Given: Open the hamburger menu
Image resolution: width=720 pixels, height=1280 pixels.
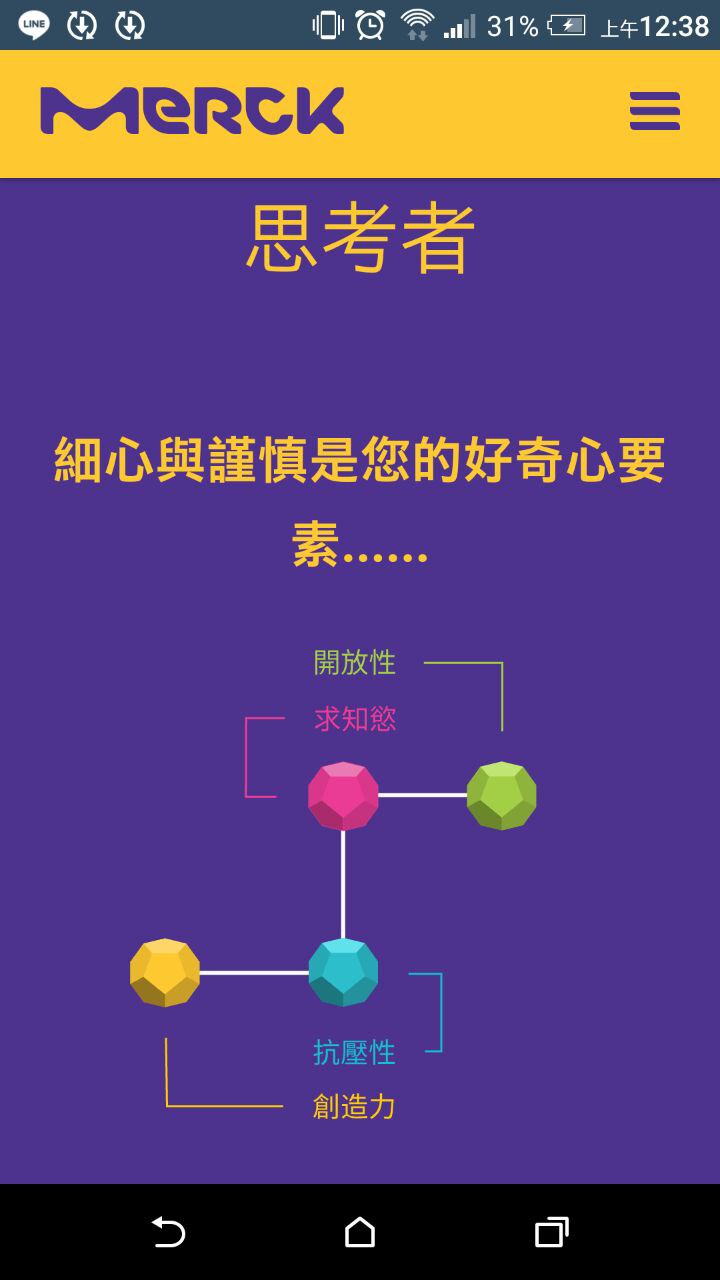Looking at the screenshot, I should [x=655, y=111].
